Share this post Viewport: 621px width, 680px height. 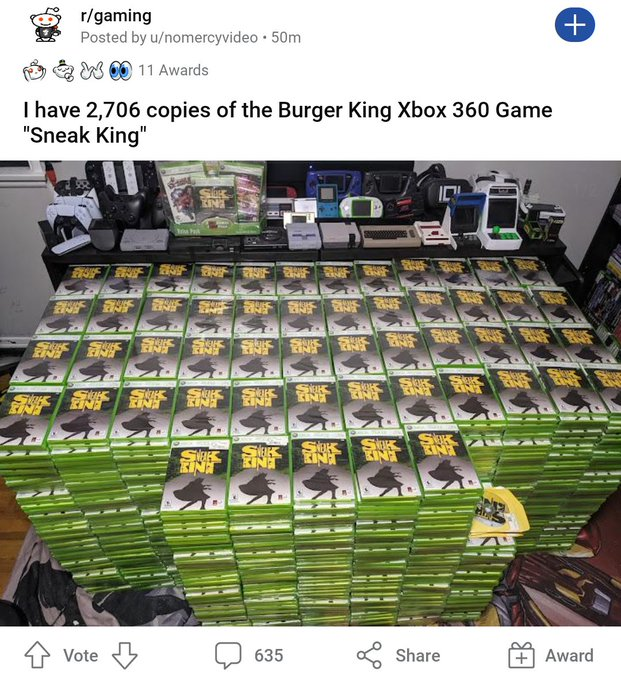[x=398, y=656]
